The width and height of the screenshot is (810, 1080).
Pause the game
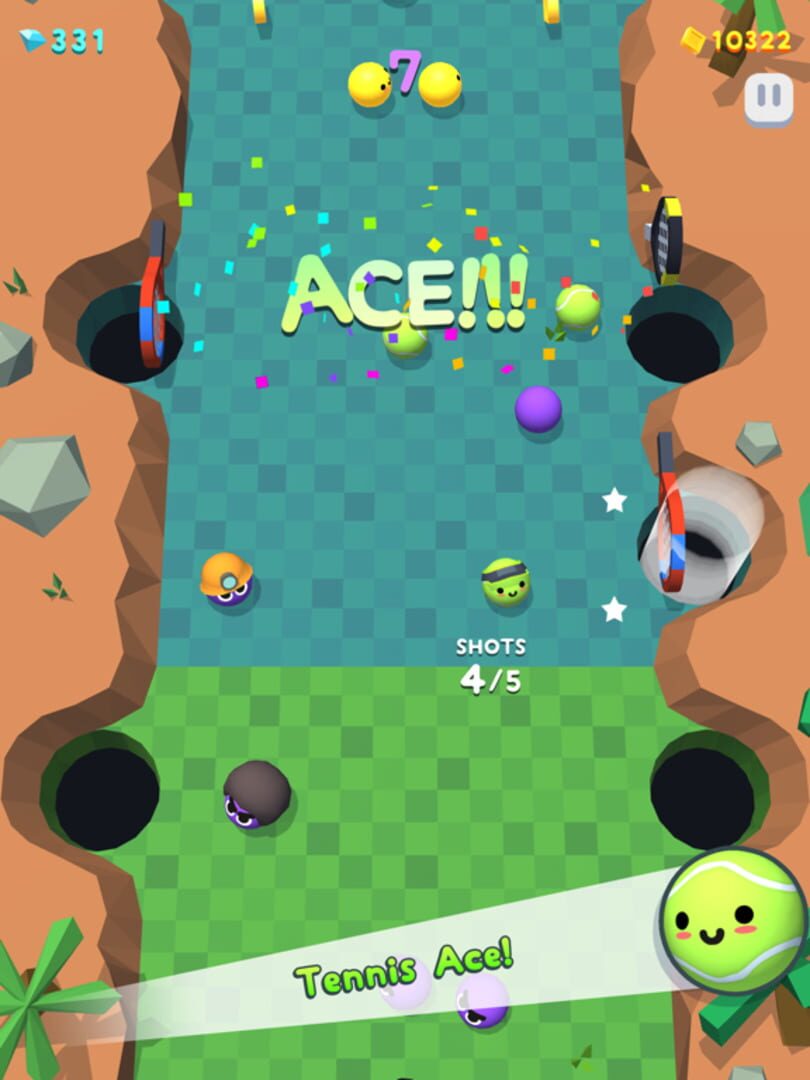pos(768,97)
